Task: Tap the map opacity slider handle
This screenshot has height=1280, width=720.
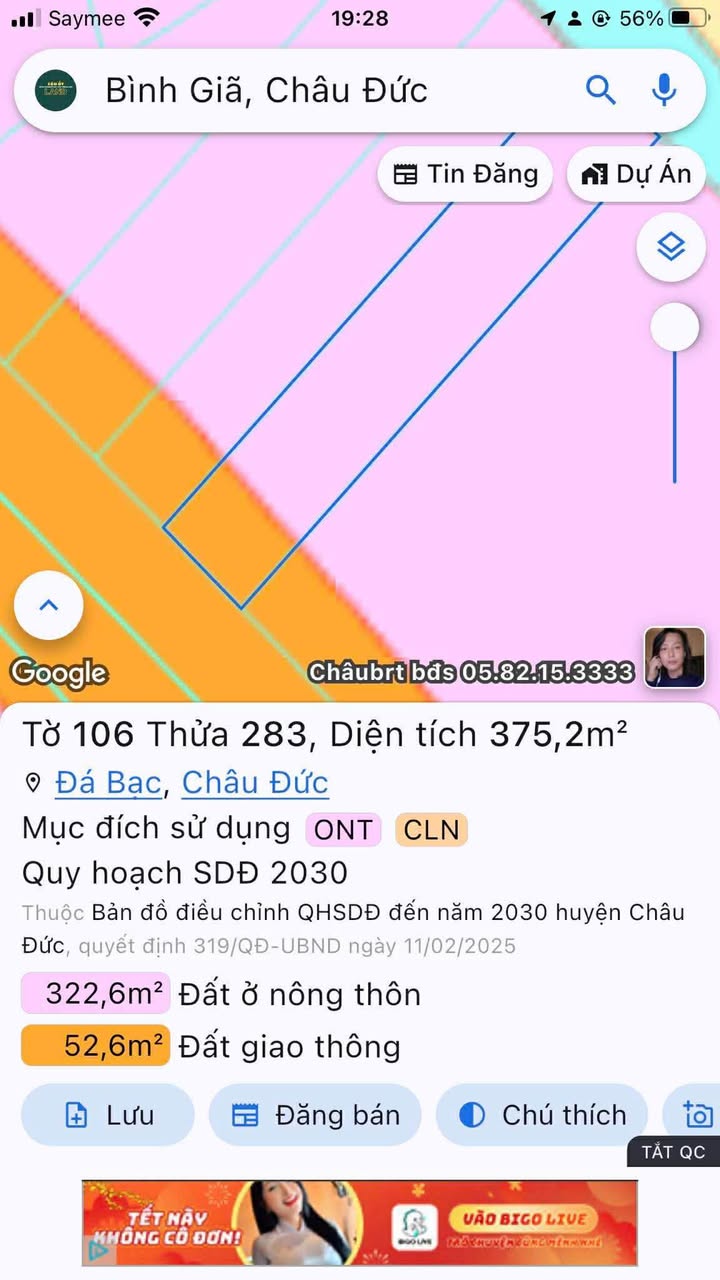Action: click(x=675, y=327)
